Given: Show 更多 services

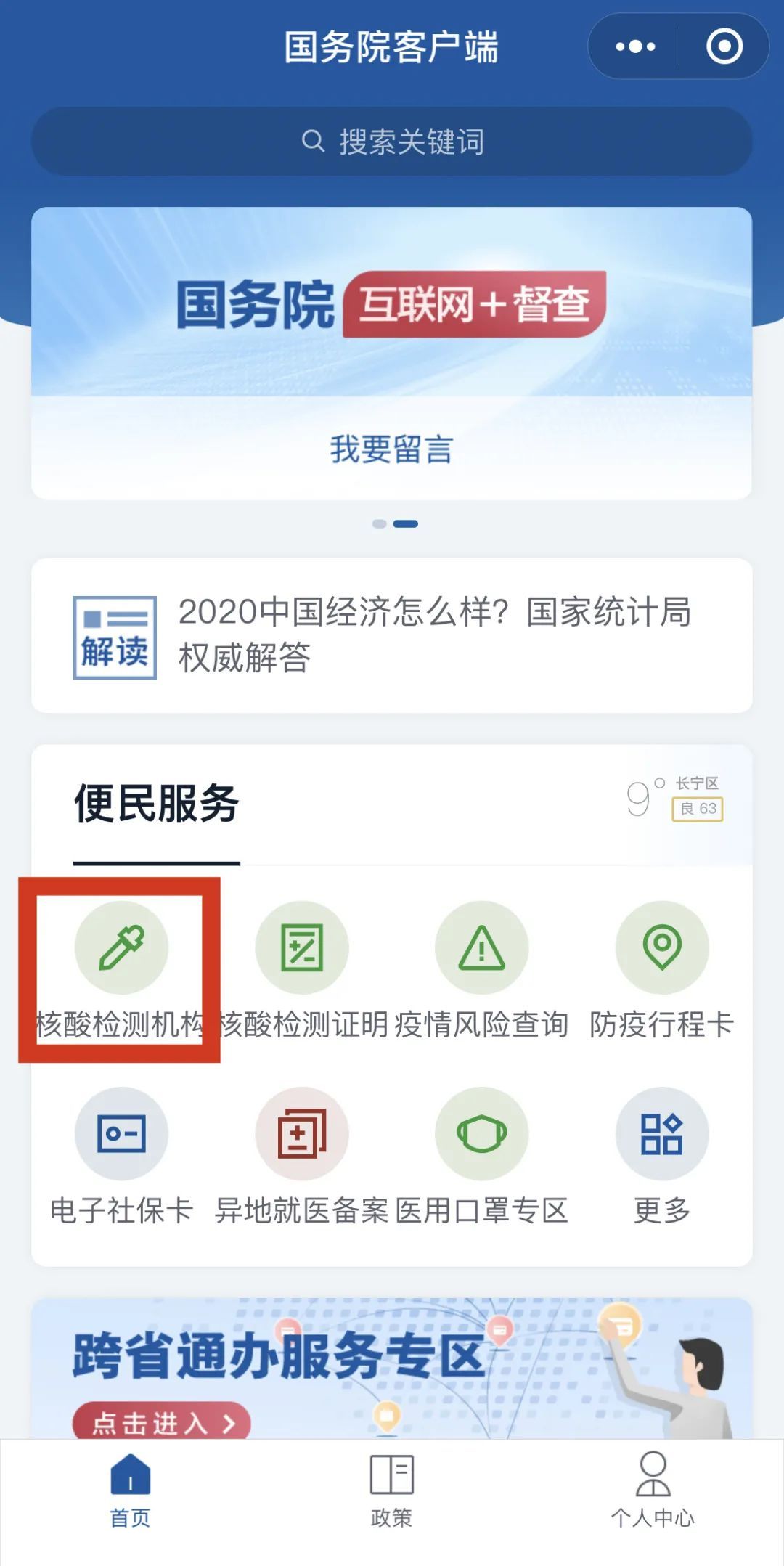Looking at the screenshot, I should (x=662, y=1156).
